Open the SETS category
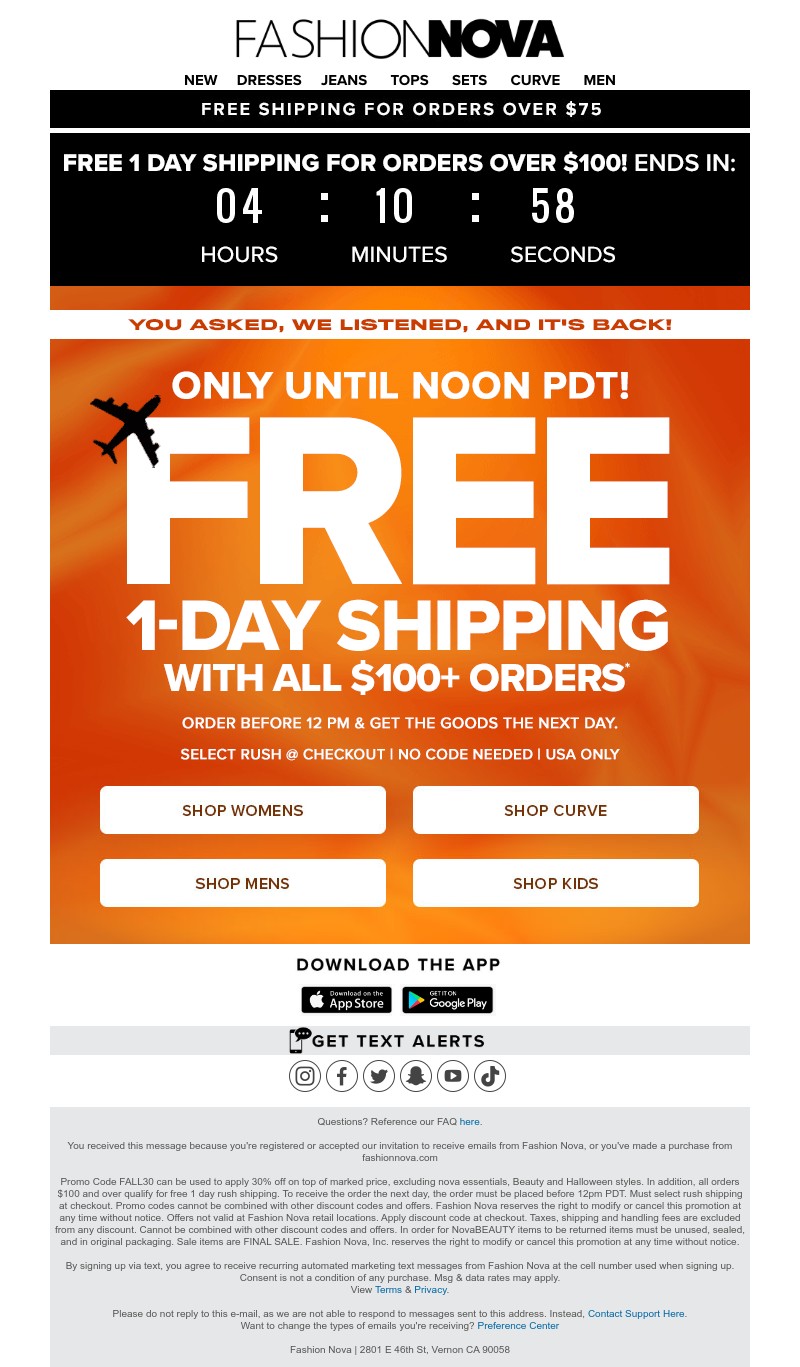The image size is (800, 1367). click(469, 80)
